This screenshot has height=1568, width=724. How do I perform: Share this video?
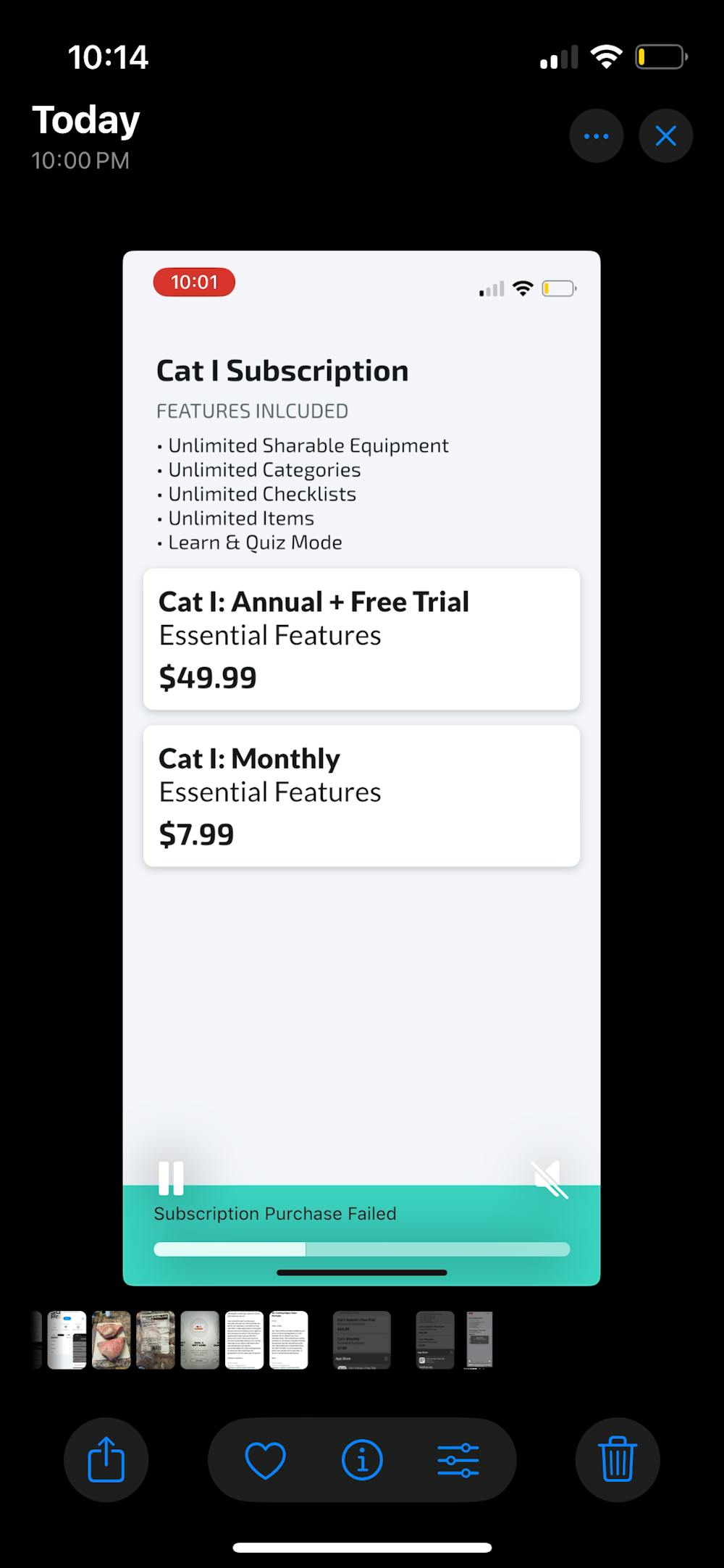(106, 1459)
